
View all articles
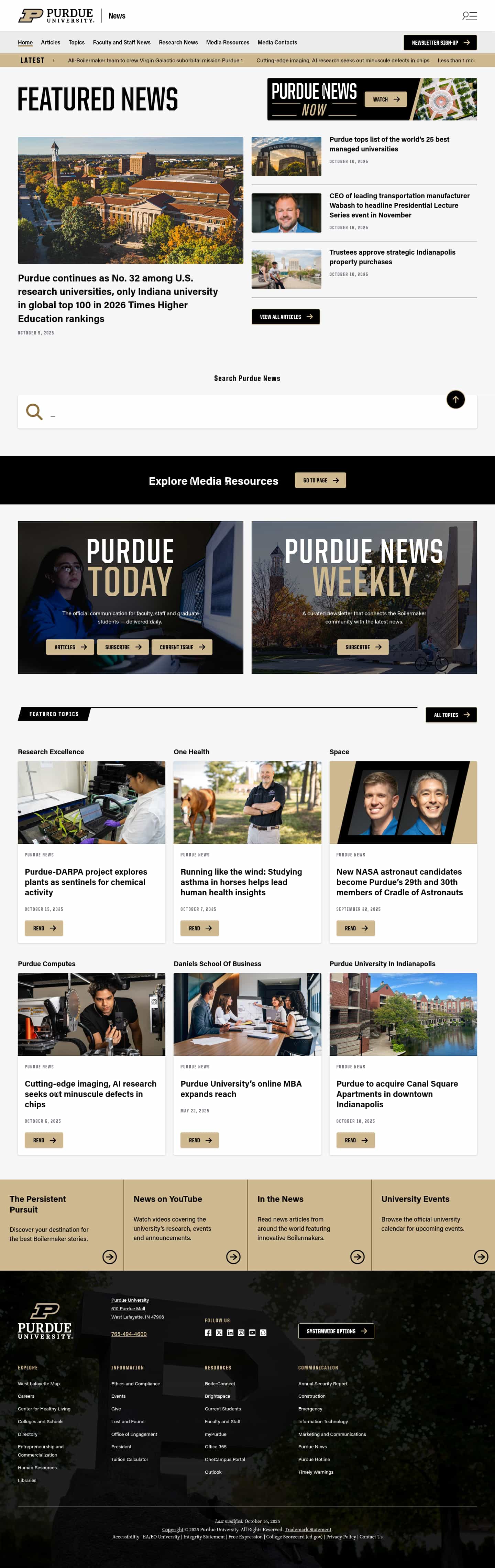tap(285, 317)
